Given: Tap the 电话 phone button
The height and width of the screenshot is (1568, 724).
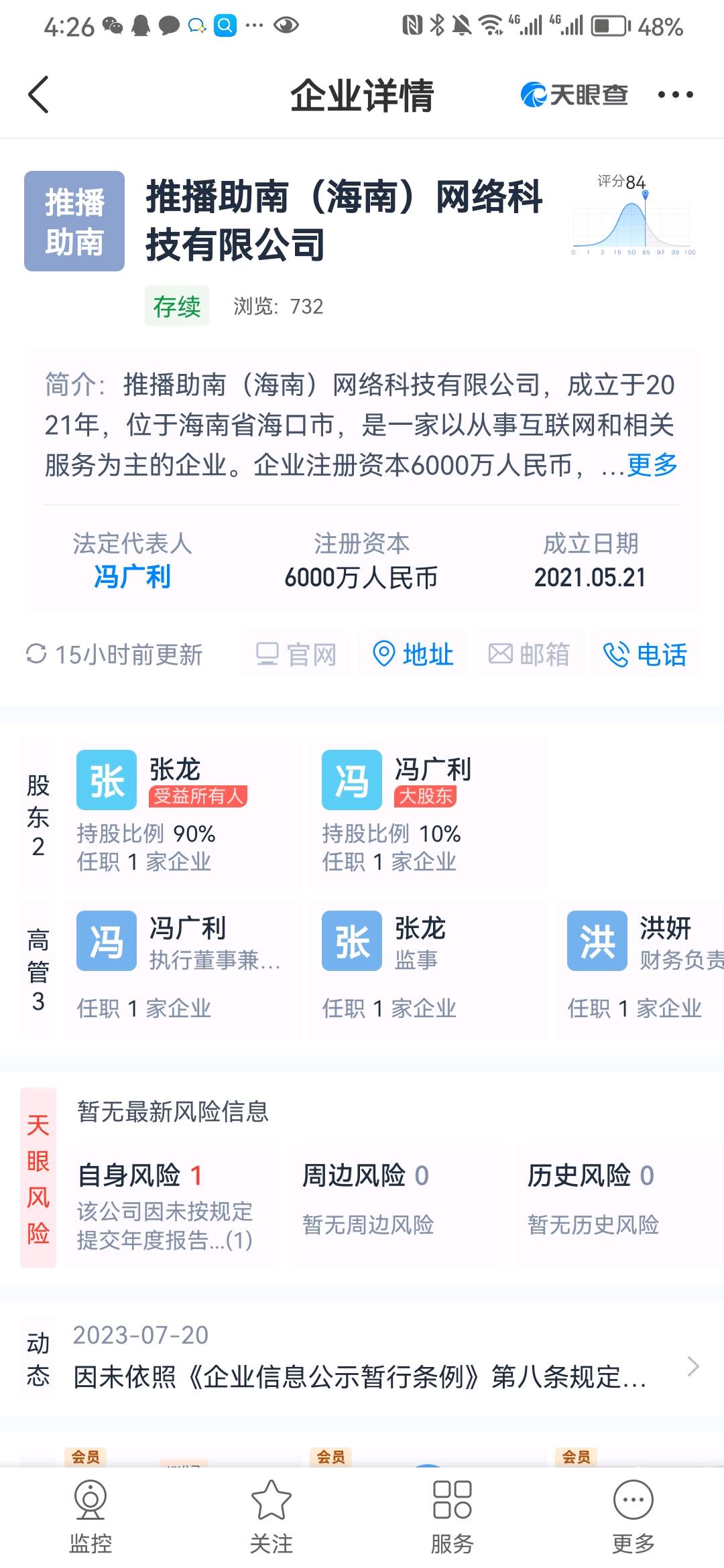Looking at the screenshot, I should point(645,654).
